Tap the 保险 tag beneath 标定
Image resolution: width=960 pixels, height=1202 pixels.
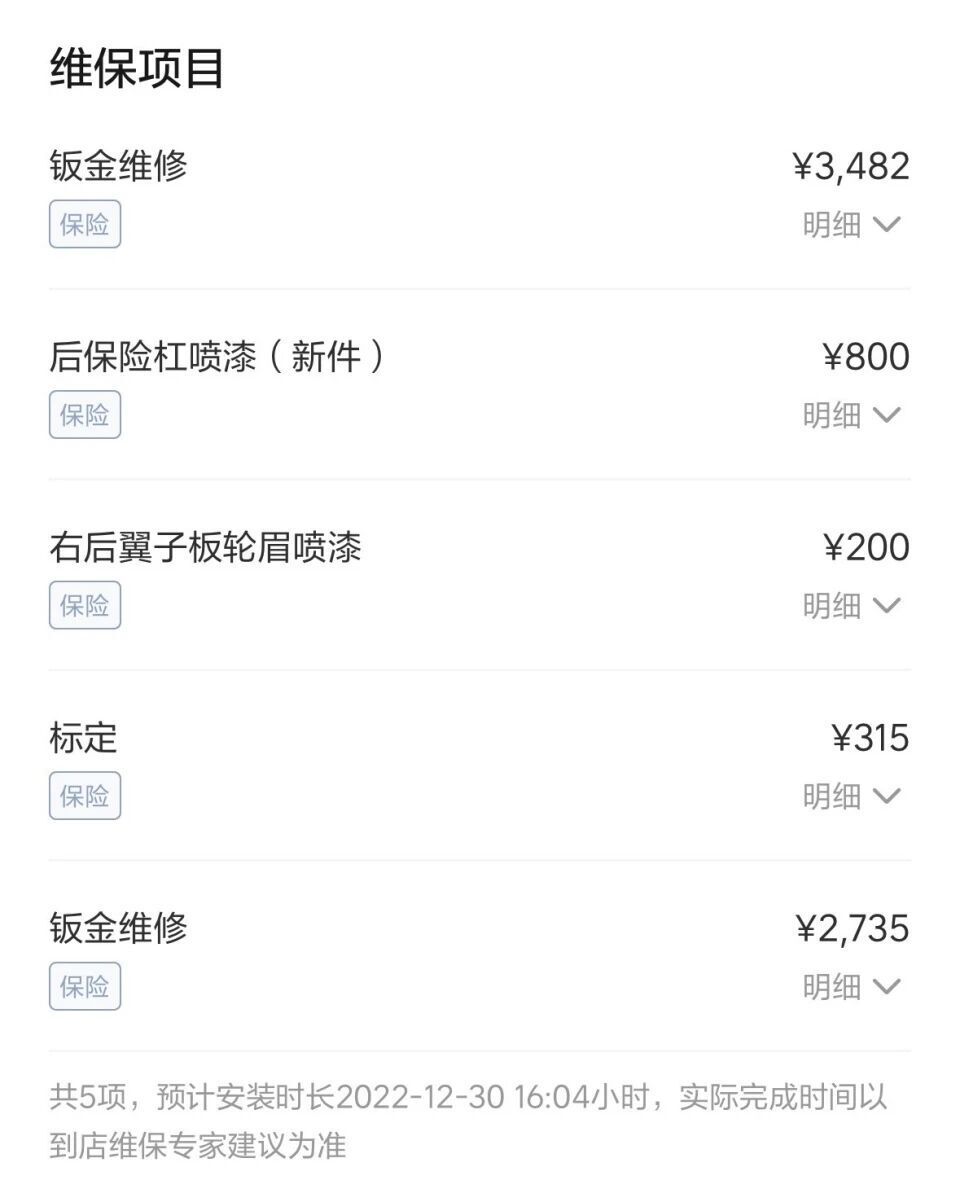pyautogui.click(x=85, y=795)
